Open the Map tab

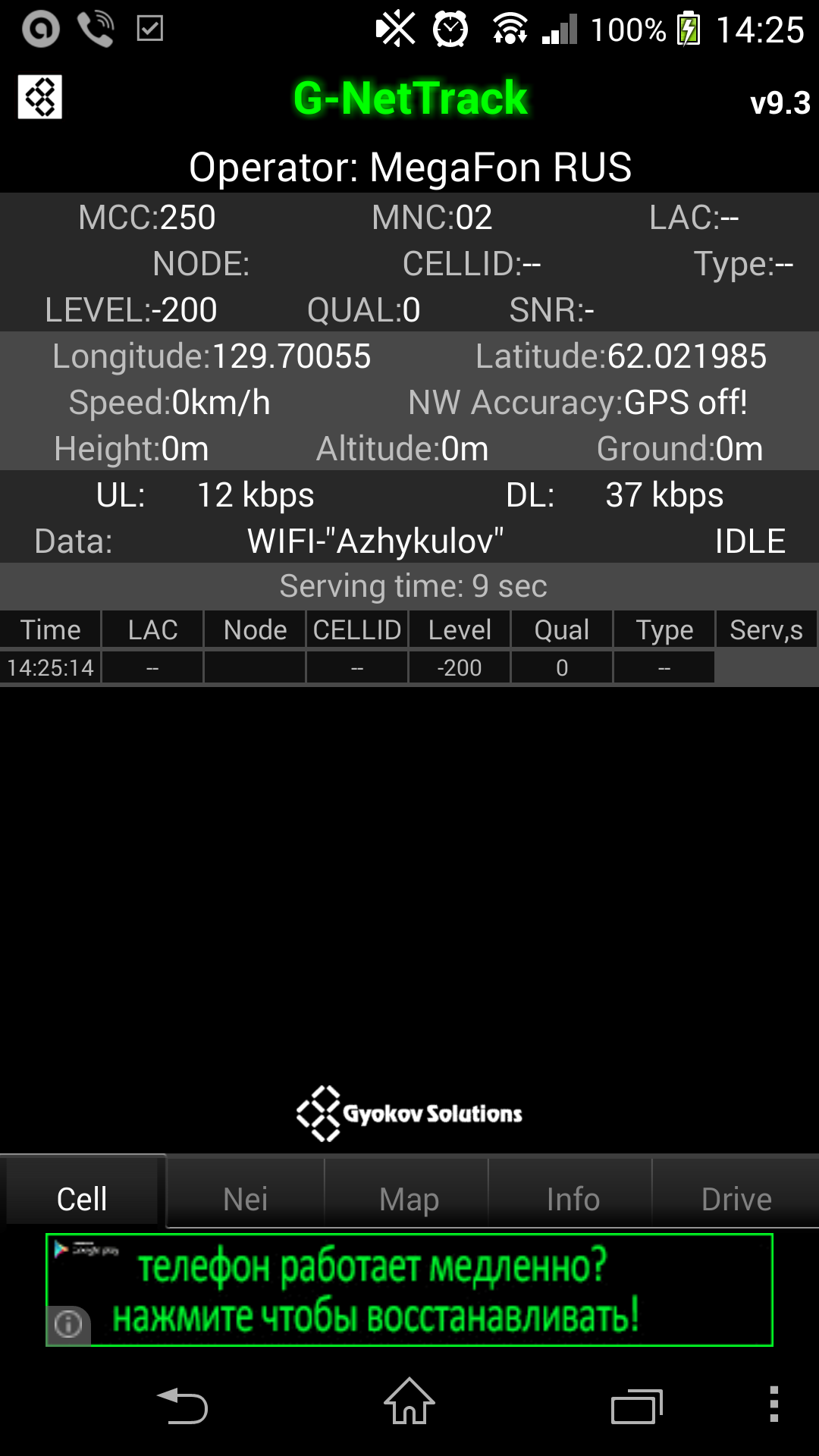409,1199
